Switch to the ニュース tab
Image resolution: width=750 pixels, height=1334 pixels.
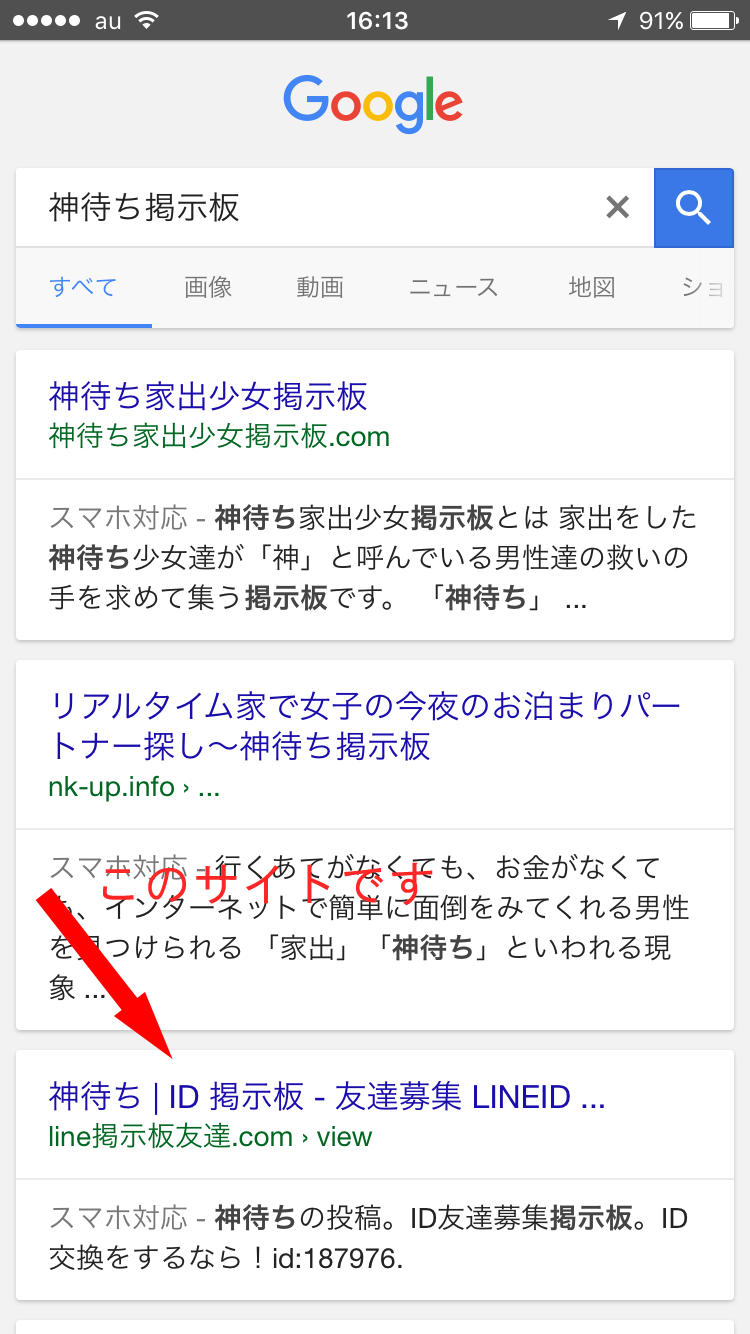(454, 288)
